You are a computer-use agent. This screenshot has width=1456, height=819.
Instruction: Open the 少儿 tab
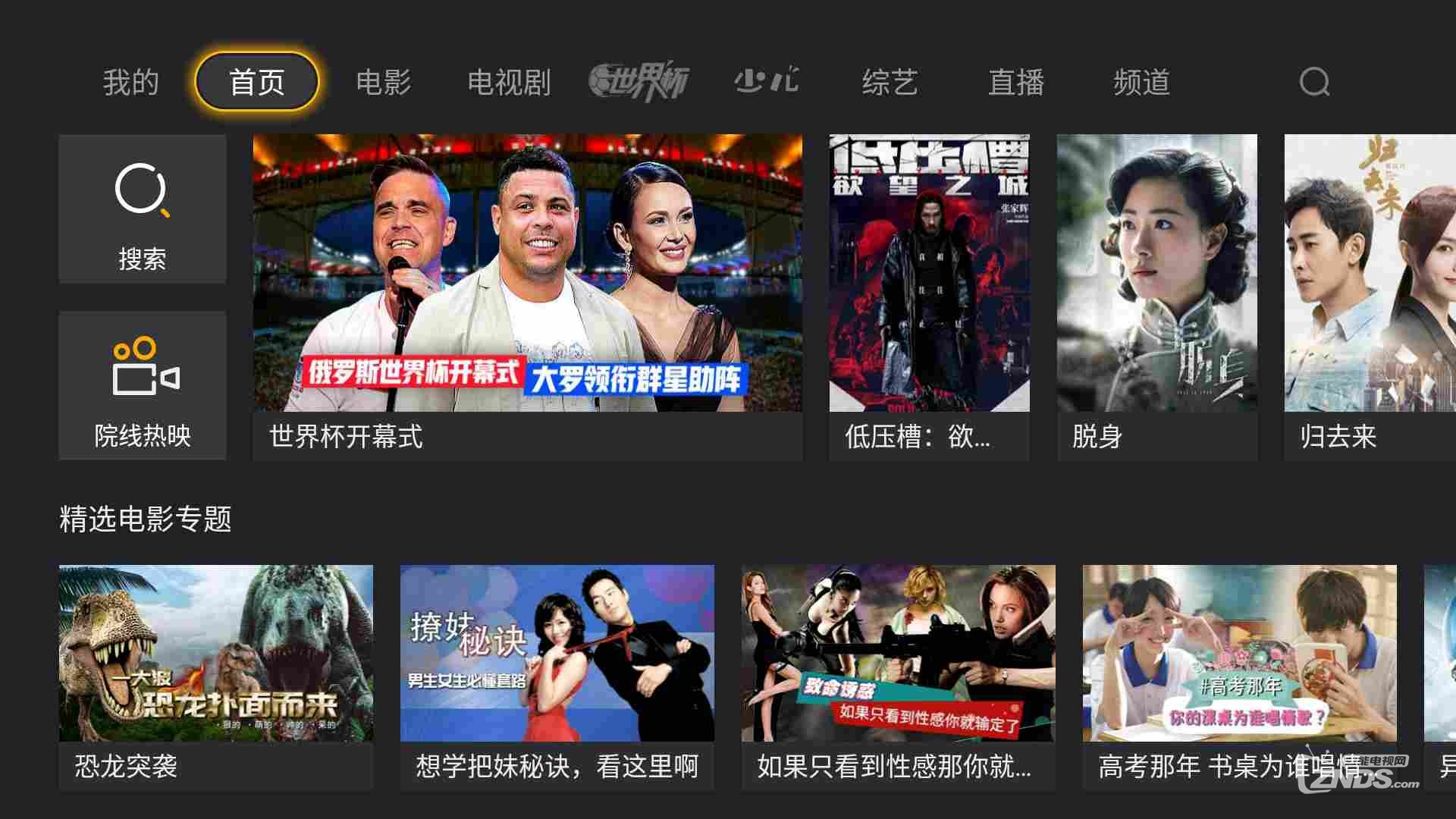(x=766, y=80)
